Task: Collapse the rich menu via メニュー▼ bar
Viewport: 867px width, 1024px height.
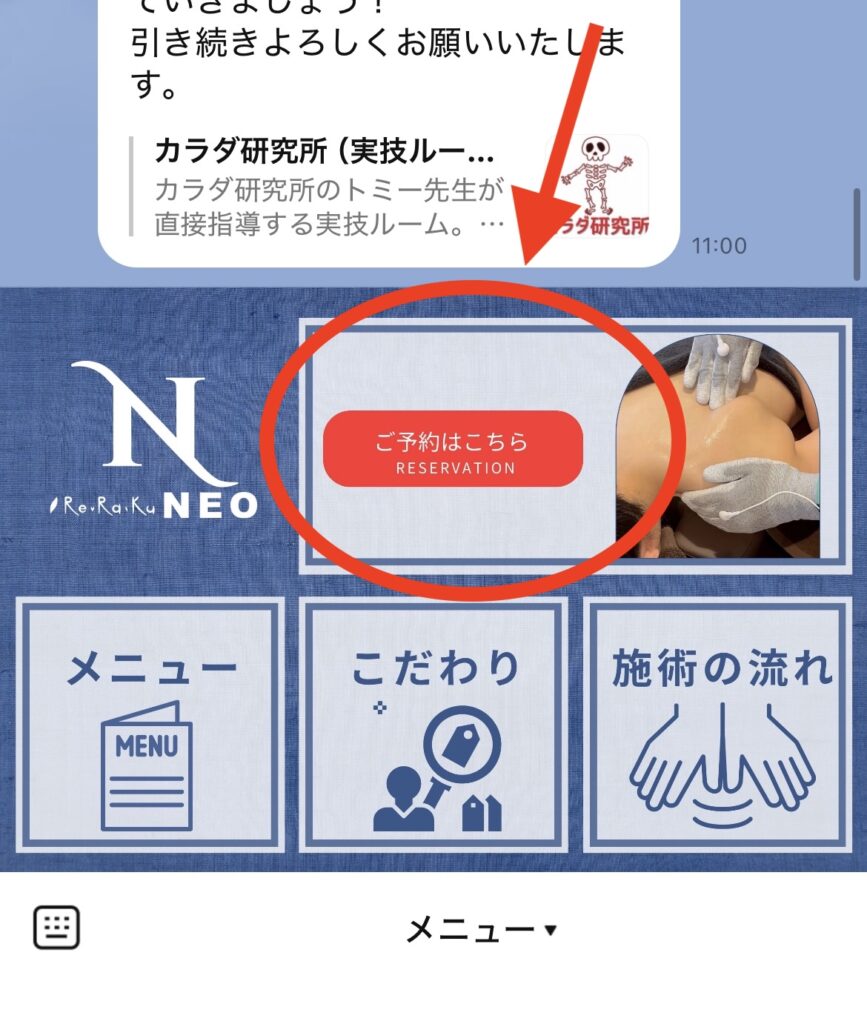Action: [480, 931]
